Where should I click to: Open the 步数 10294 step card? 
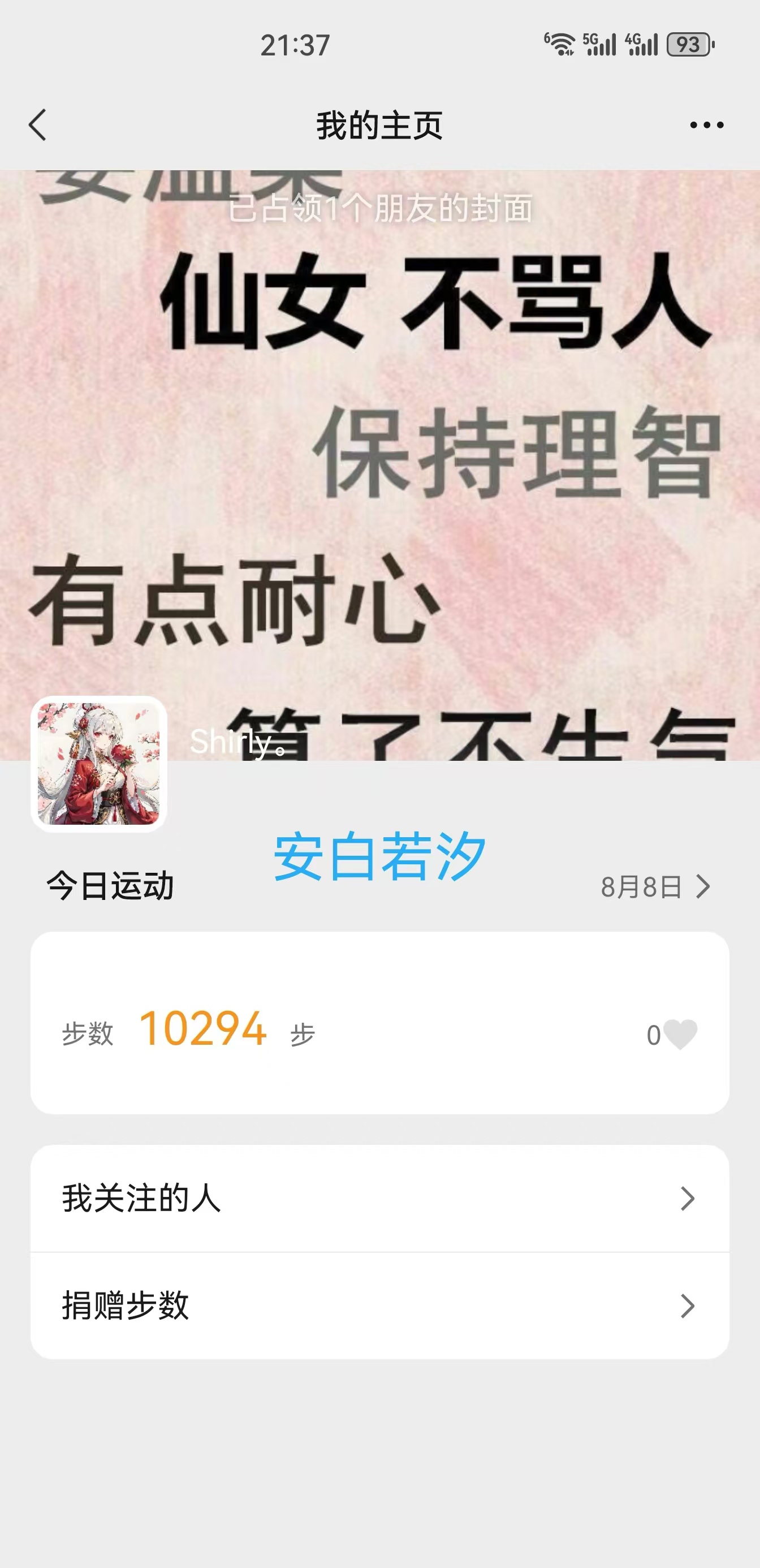click(x=379, y=1023)
